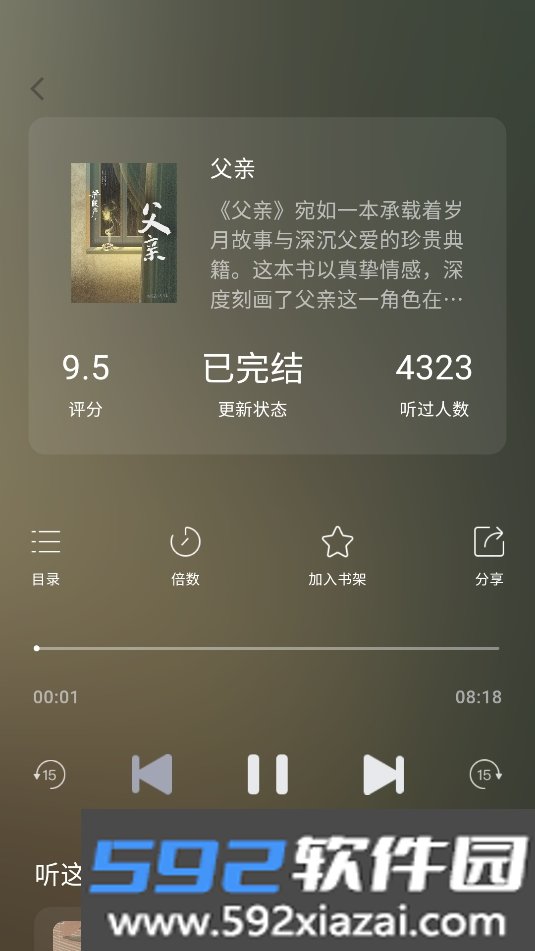Open the 父亲 book cover

124,232
